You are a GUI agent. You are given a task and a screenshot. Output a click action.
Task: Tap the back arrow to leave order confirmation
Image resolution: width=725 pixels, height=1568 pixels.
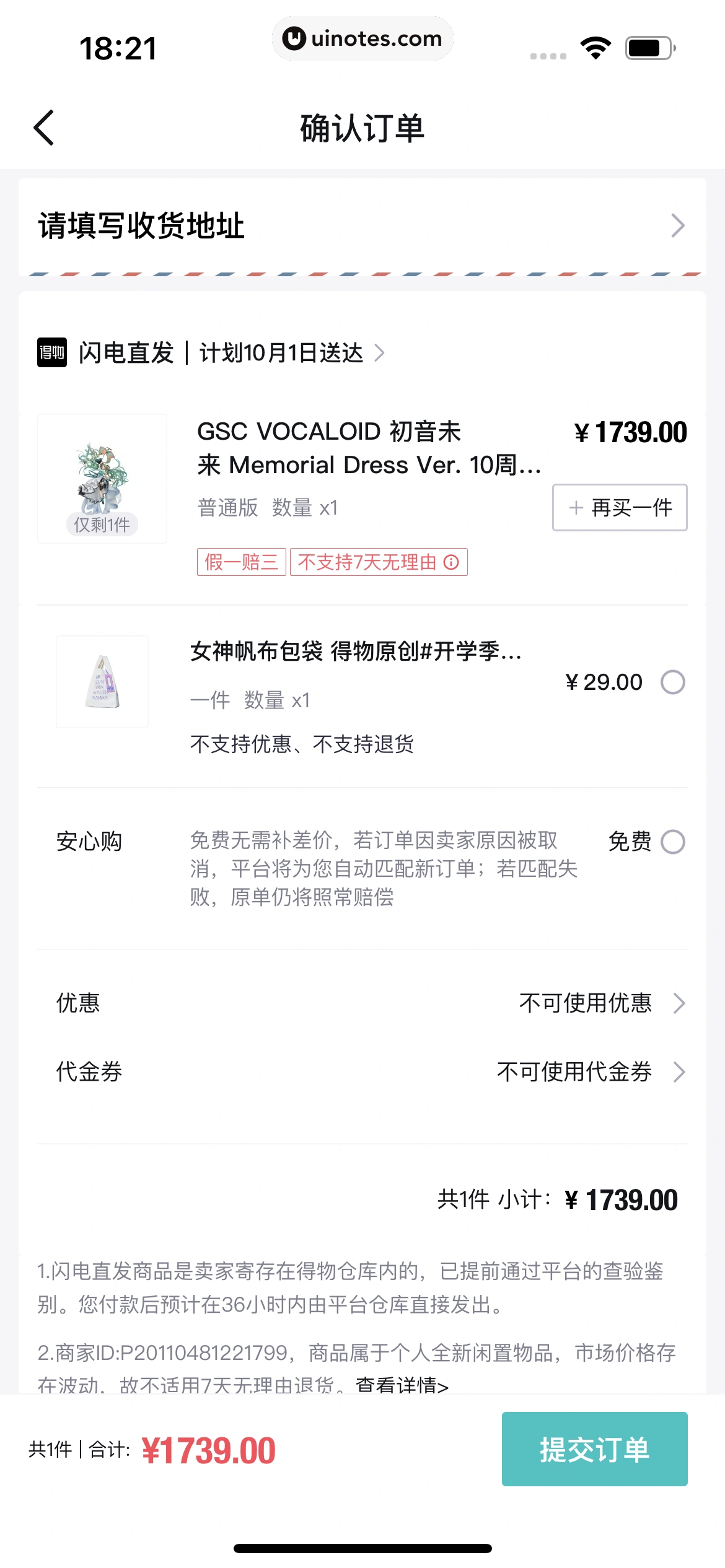43,128
